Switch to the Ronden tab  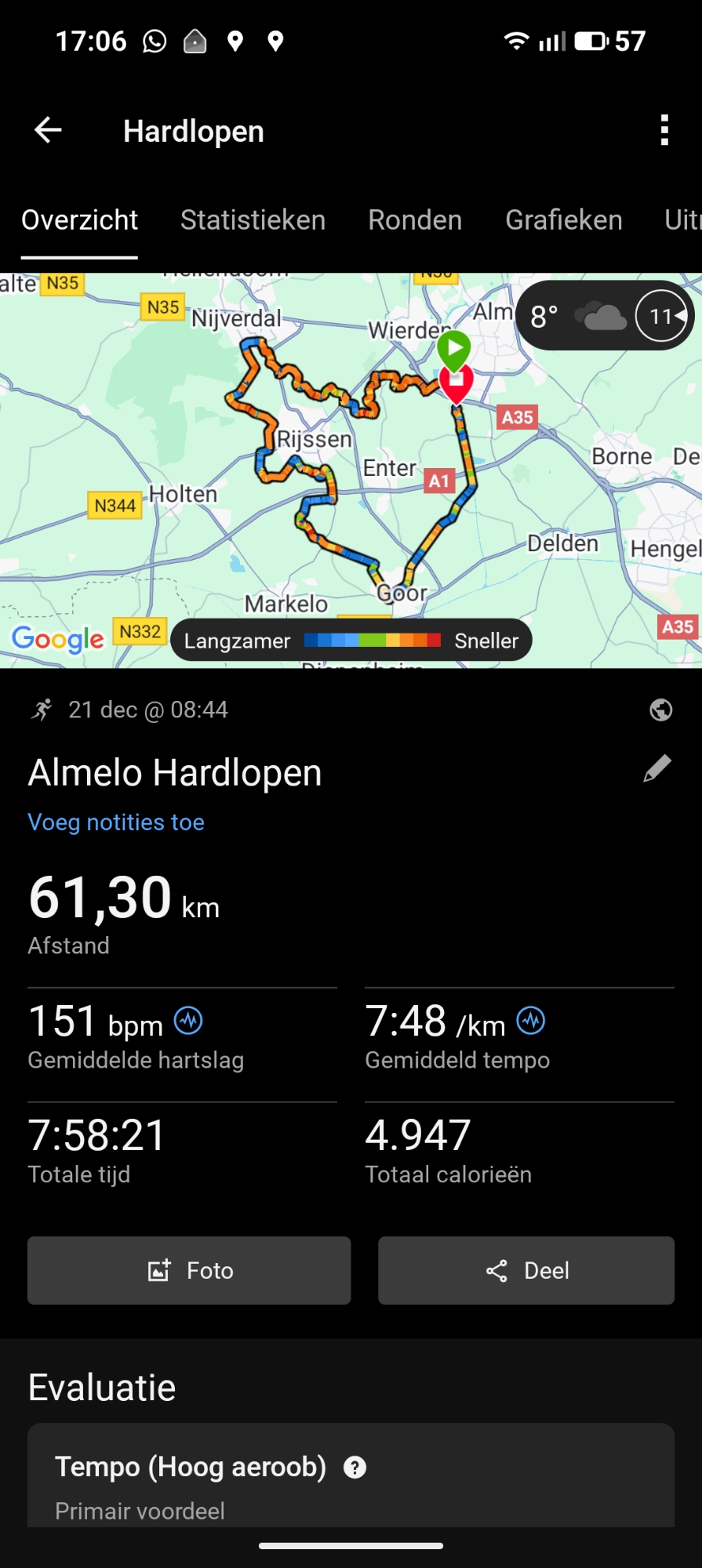click(x=415, y=220)
